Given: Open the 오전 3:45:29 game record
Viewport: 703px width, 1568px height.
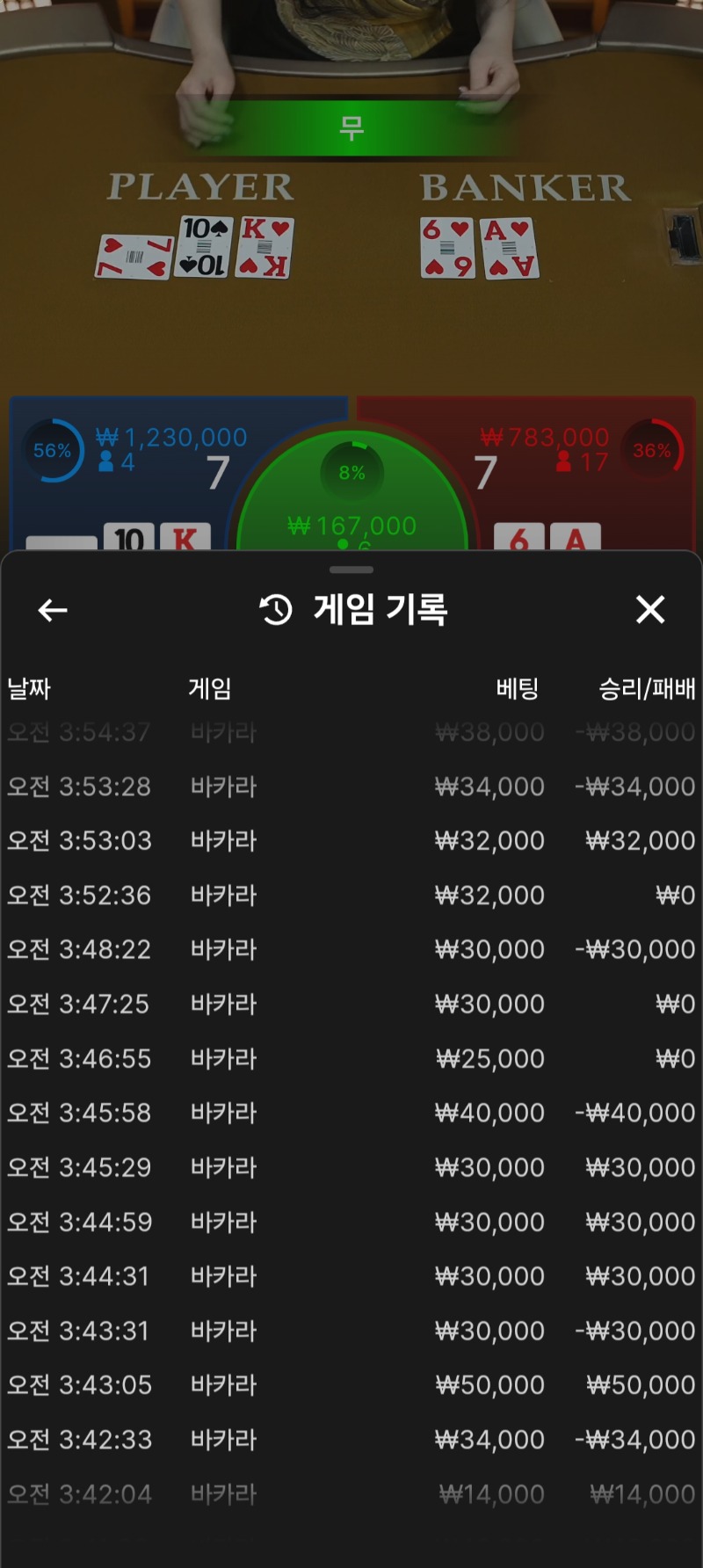Looking at the screenshot, I should tap(351, 1168).
